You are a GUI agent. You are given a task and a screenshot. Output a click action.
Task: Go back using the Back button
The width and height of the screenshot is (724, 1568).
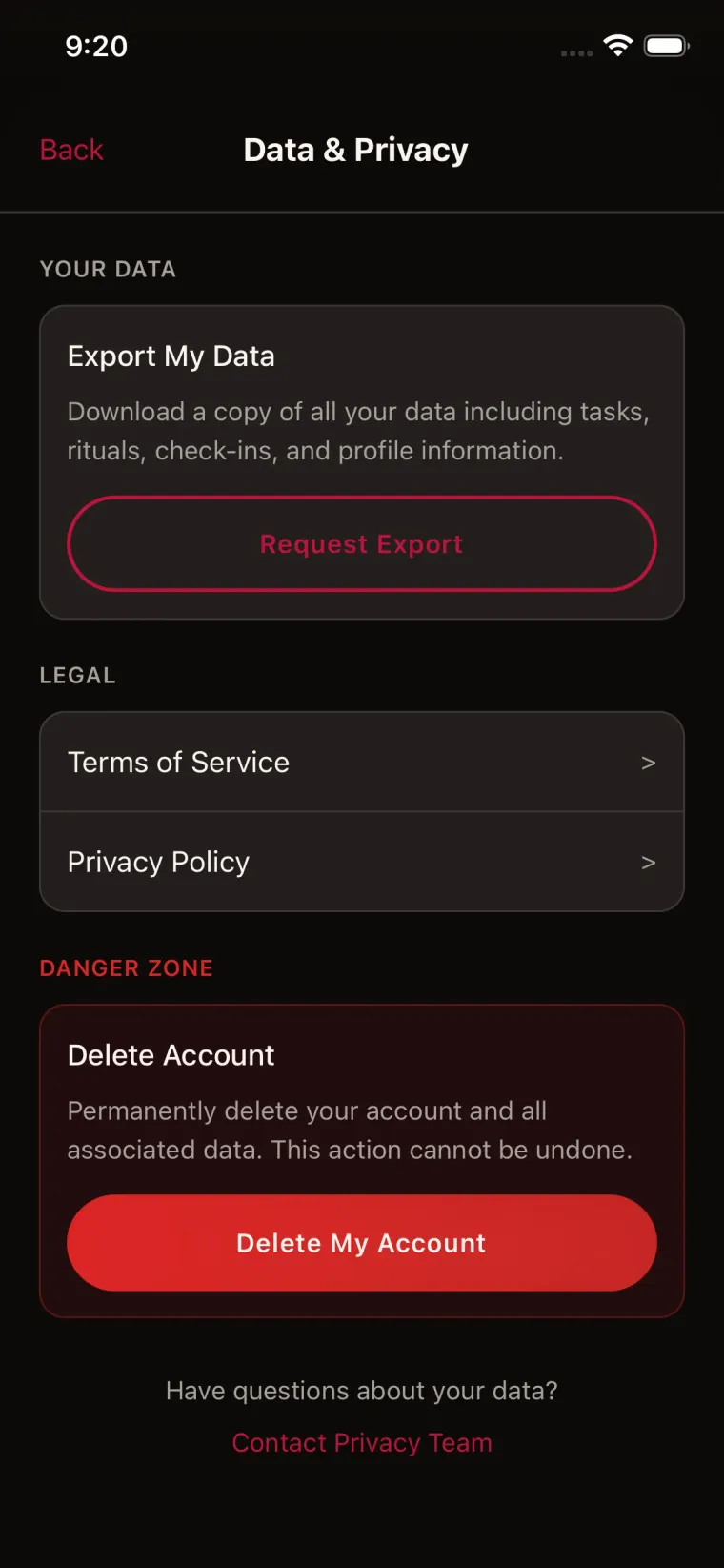(x=71, y=150)
